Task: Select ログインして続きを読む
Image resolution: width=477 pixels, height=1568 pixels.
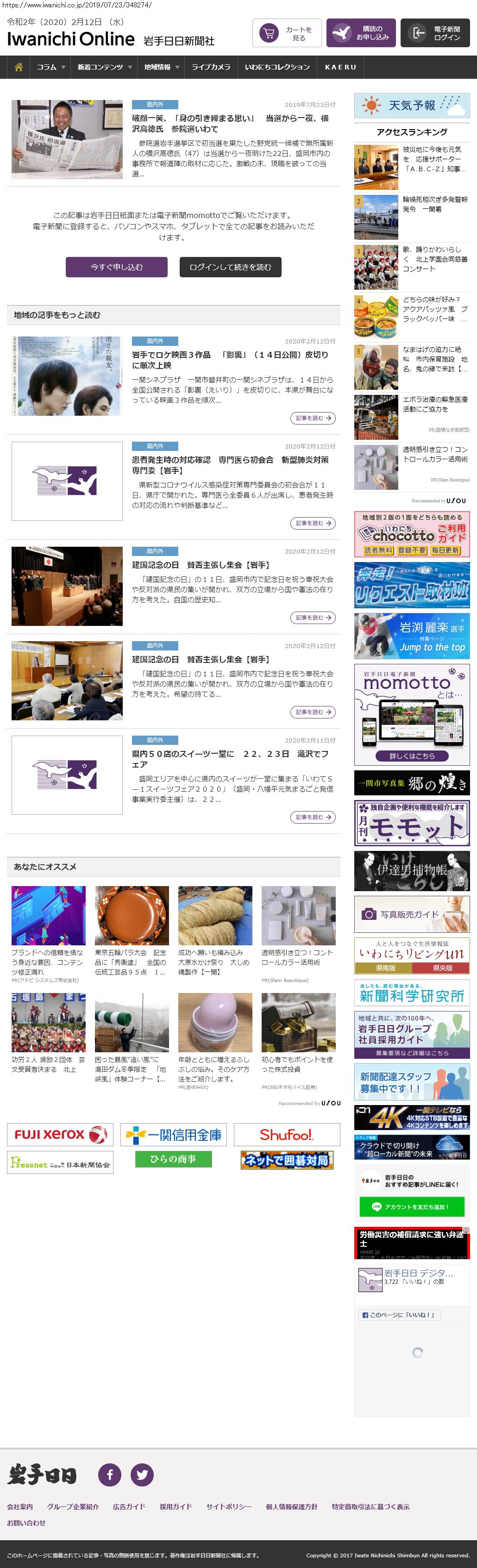Action: [230, 267]
